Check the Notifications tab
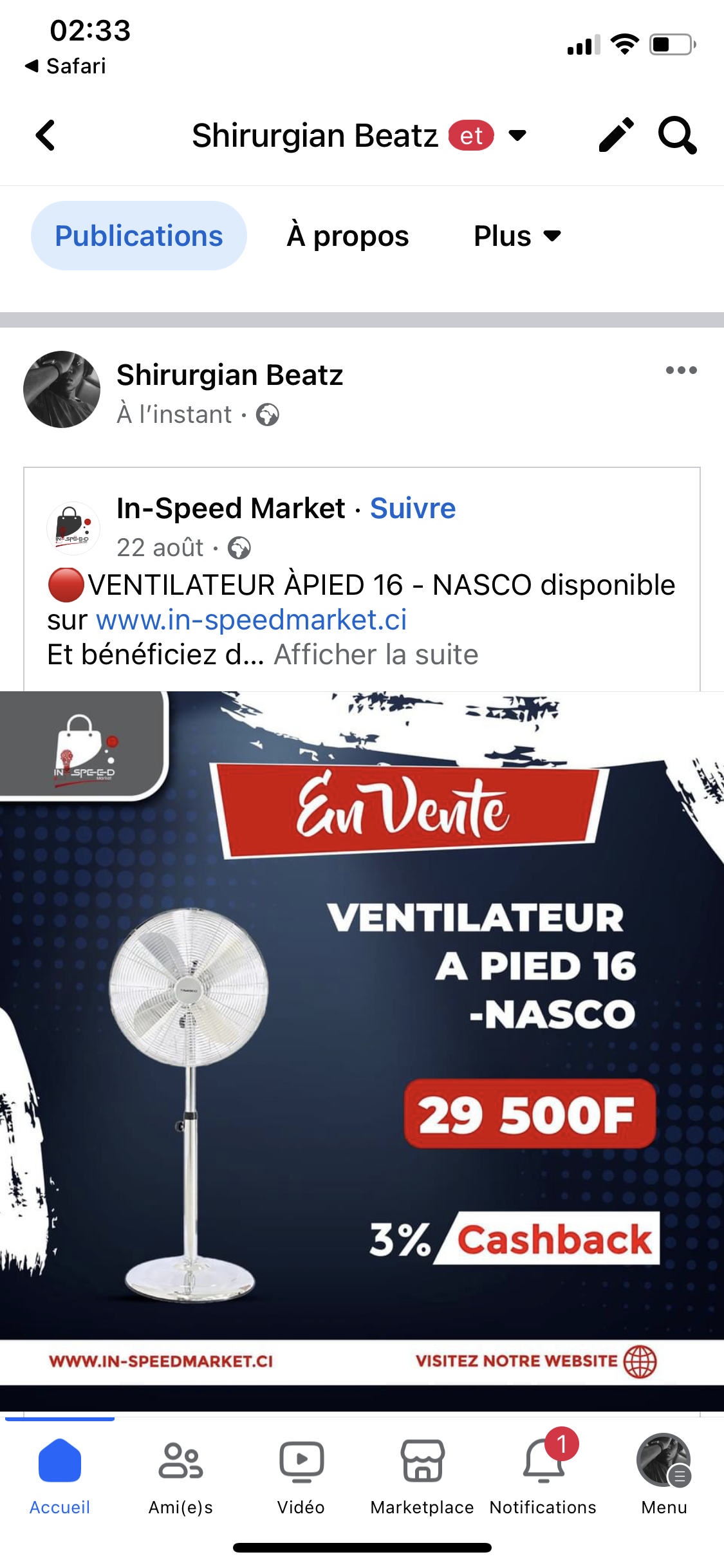Screen dimensions: 724x1568 (543, 1473)
